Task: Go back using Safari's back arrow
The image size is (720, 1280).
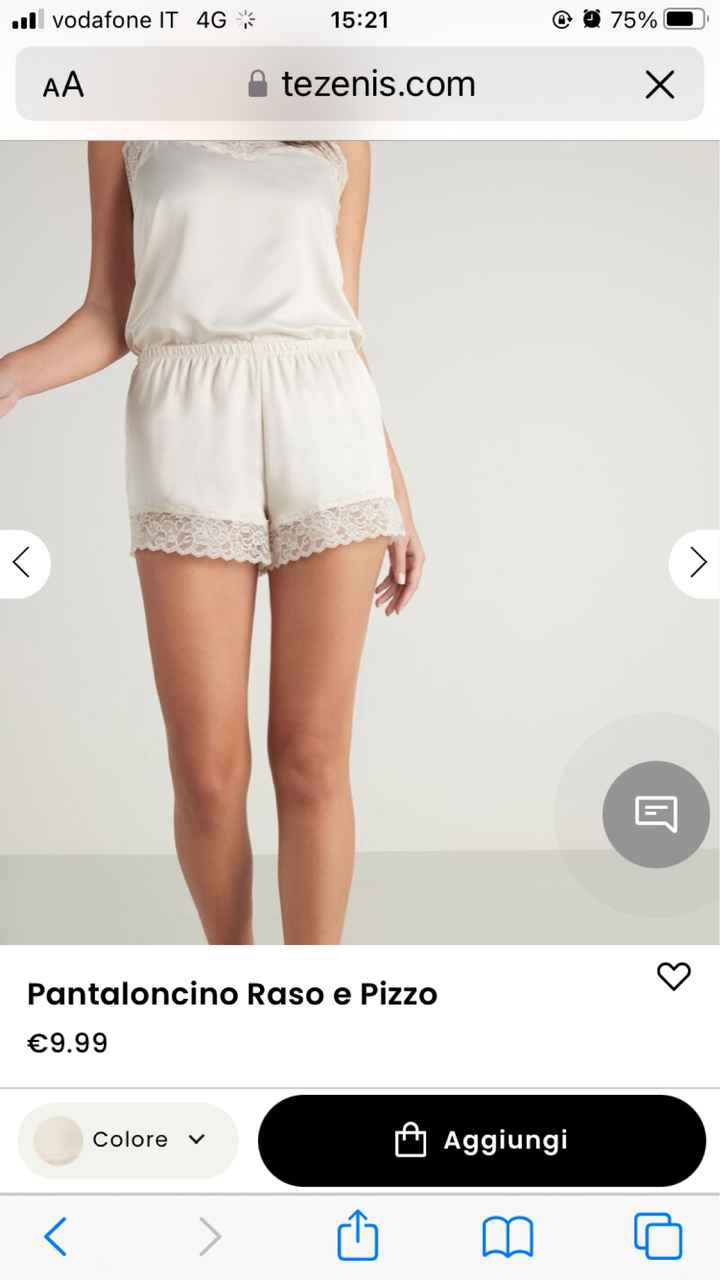Action: 56,1237
